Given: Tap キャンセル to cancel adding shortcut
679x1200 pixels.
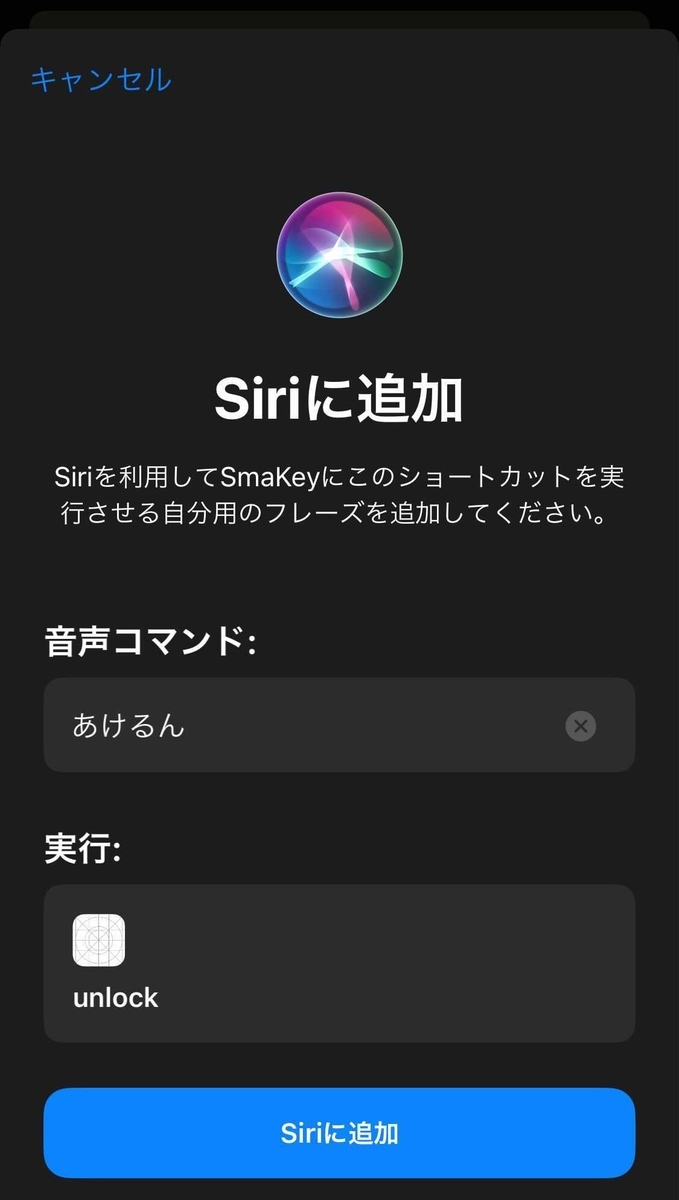Looking at the screenshot, I should coord(101,79).
